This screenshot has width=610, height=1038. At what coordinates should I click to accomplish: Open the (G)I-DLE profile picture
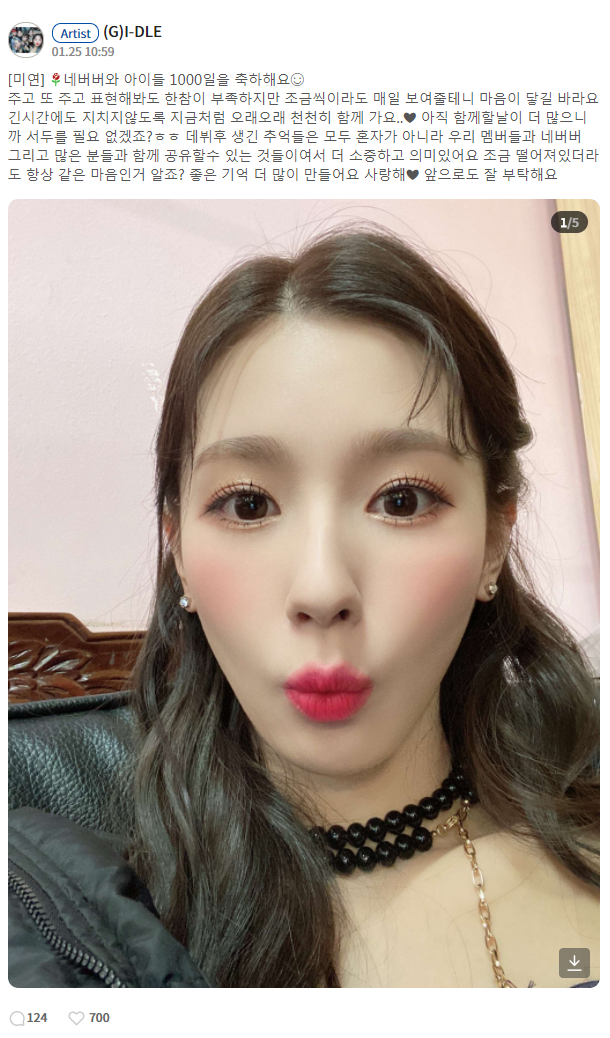click(x=26, y=40)
